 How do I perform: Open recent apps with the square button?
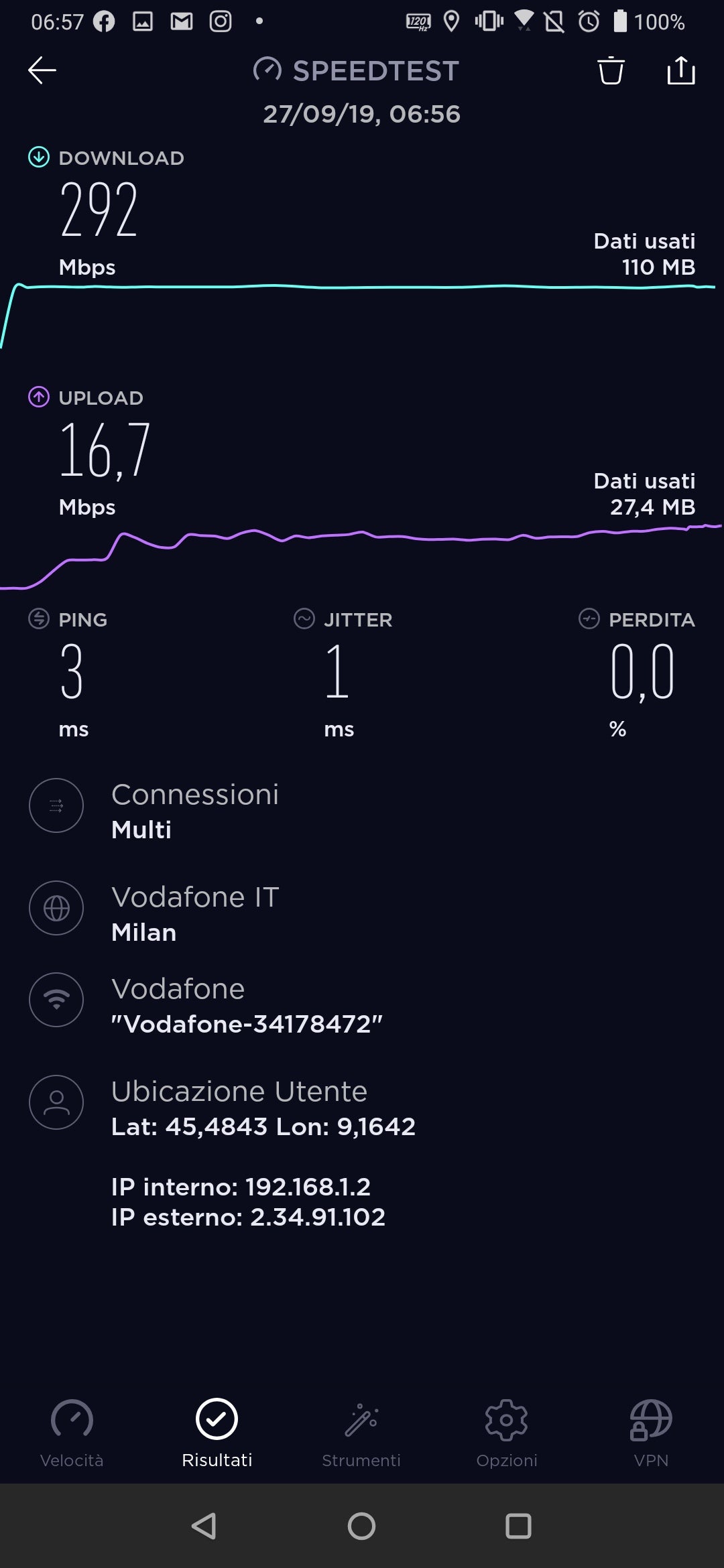tap(518, 1526)
